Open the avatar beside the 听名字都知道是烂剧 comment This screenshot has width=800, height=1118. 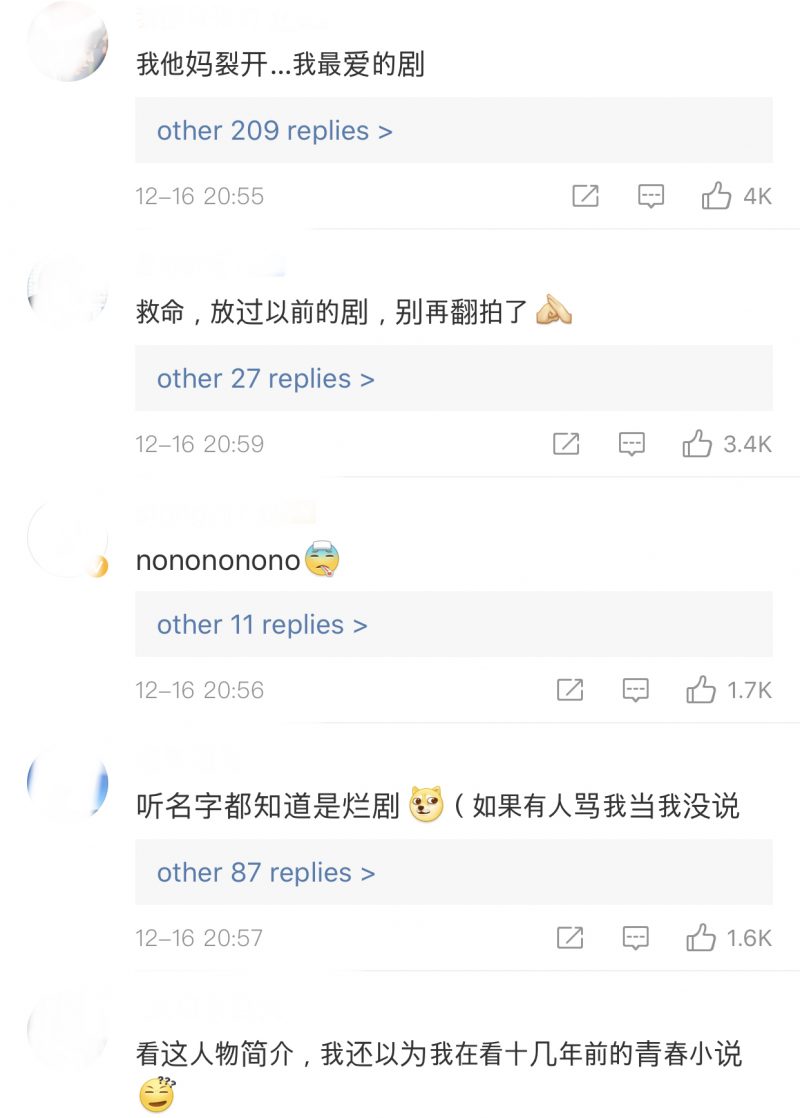[68, 784]
